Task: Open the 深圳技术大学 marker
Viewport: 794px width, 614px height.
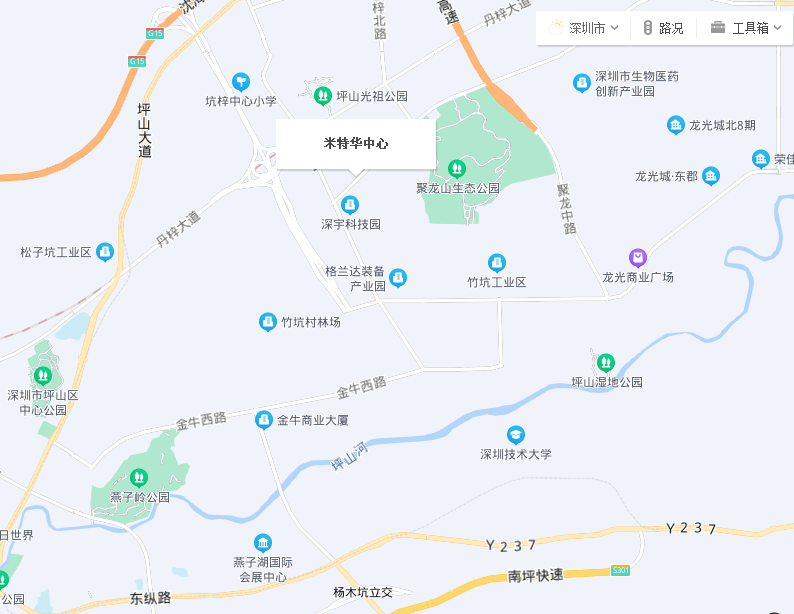Action: pyautogui.click(x=515, y=435)
